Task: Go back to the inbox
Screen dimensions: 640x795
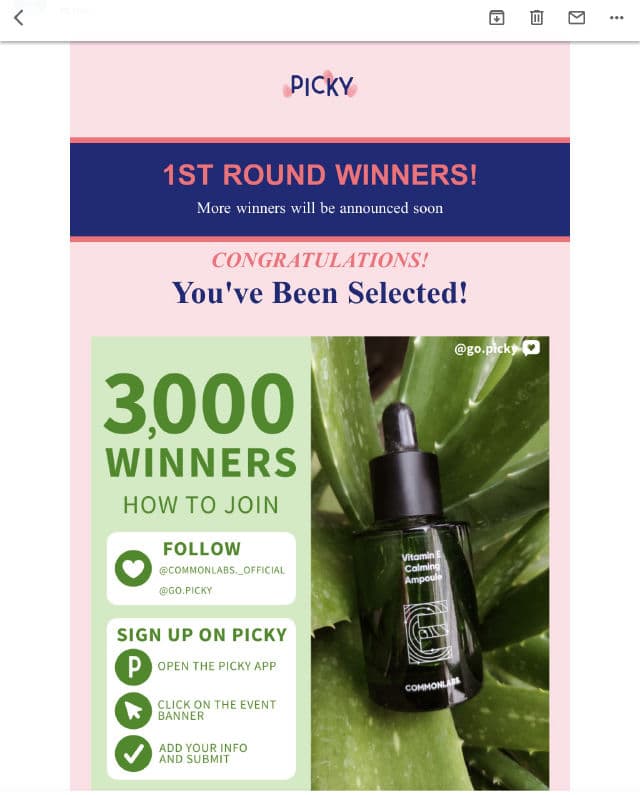Action: click(18, 18)
